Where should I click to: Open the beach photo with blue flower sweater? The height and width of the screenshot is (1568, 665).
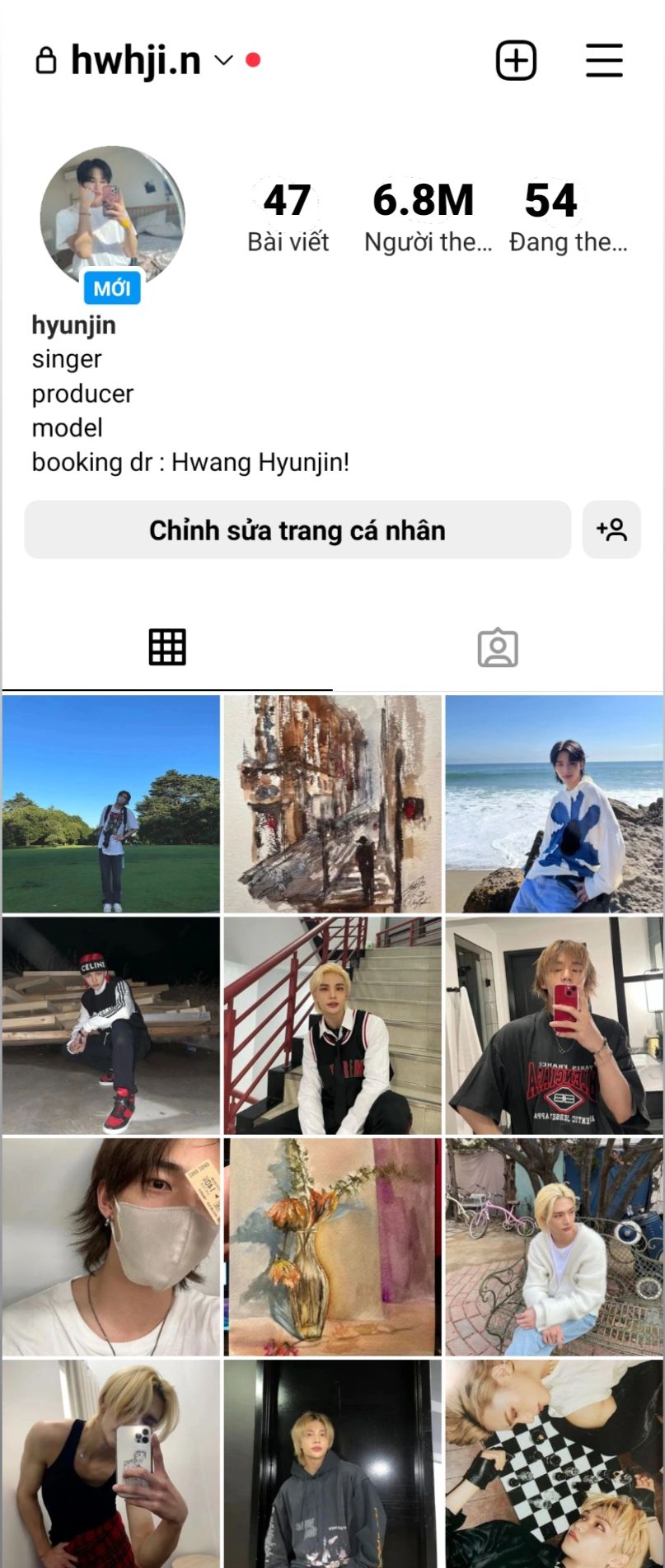[x=554, y=804]
